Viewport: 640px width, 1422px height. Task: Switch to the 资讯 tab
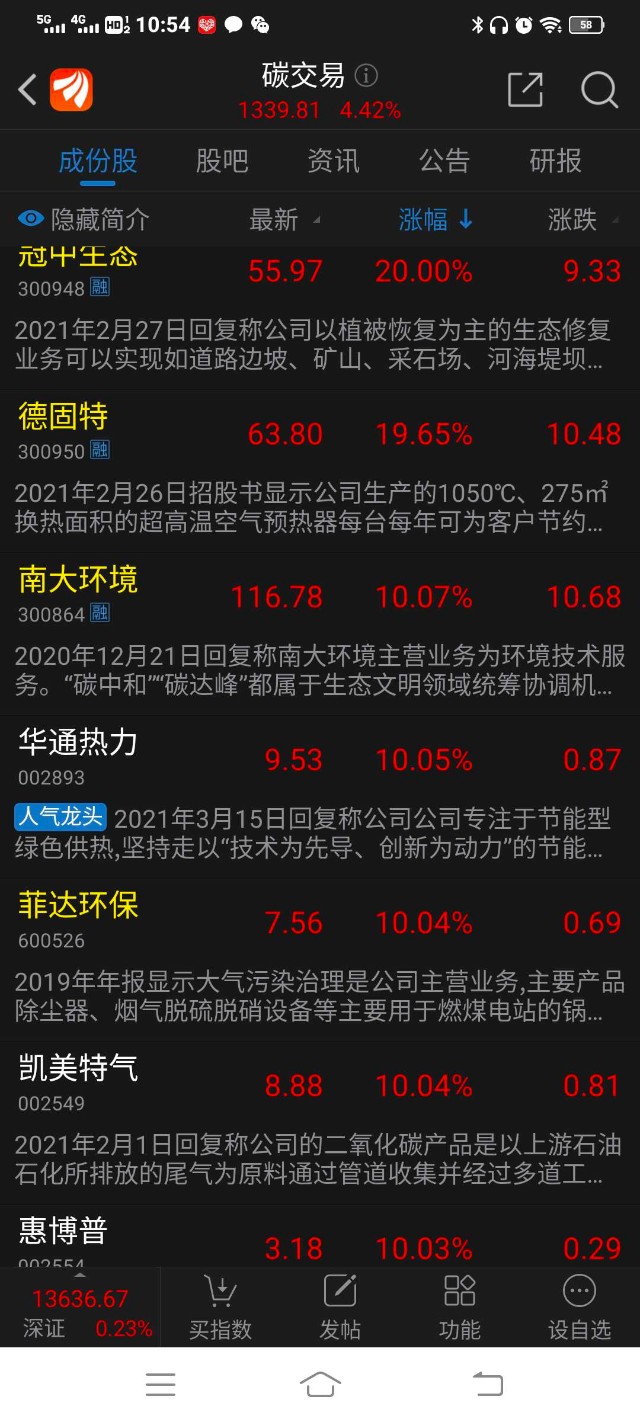coord(333,161)
